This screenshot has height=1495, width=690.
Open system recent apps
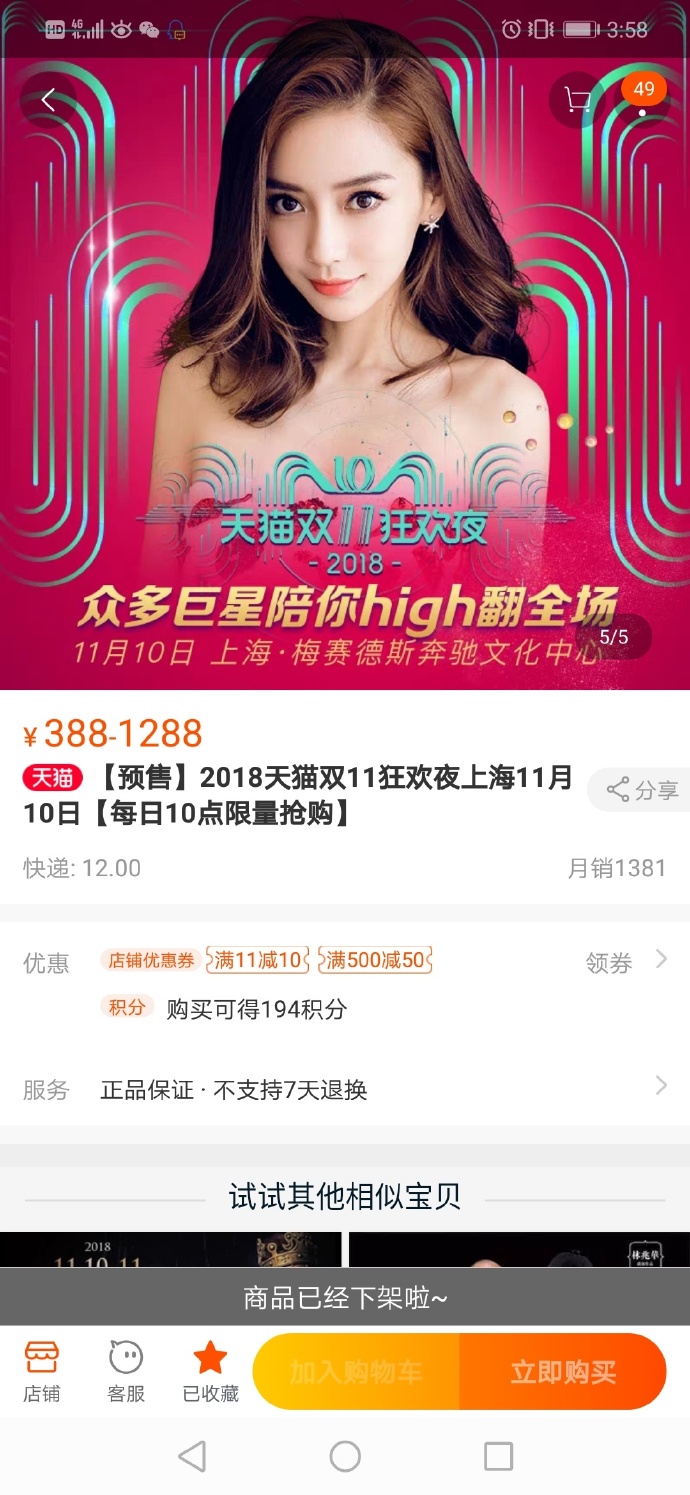click(x=498, y=1456)
